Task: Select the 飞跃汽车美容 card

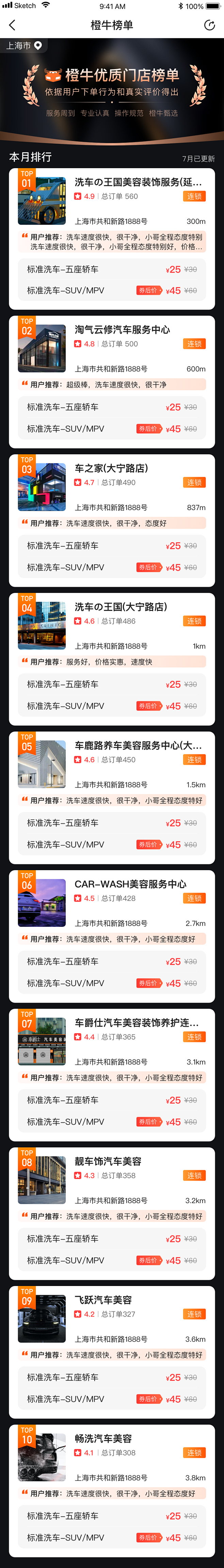Action: [103, 1300]
